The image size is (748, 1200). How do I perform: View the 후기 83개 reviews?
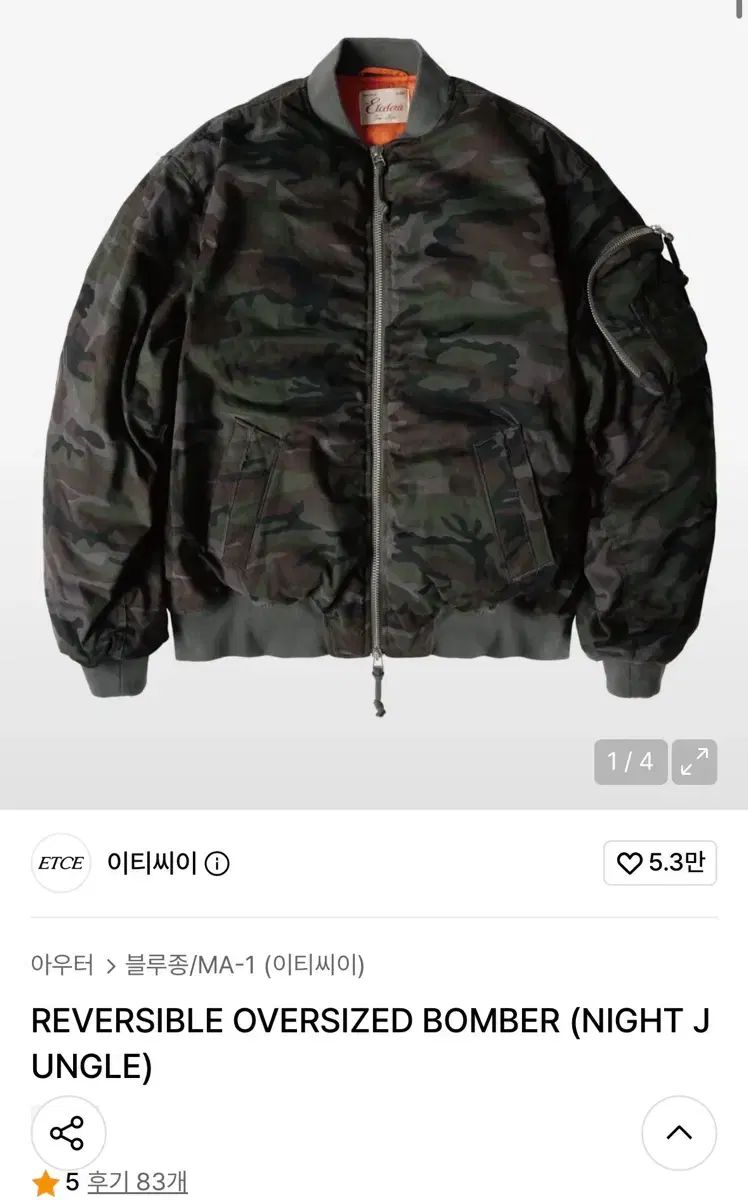click(138, 1182)
